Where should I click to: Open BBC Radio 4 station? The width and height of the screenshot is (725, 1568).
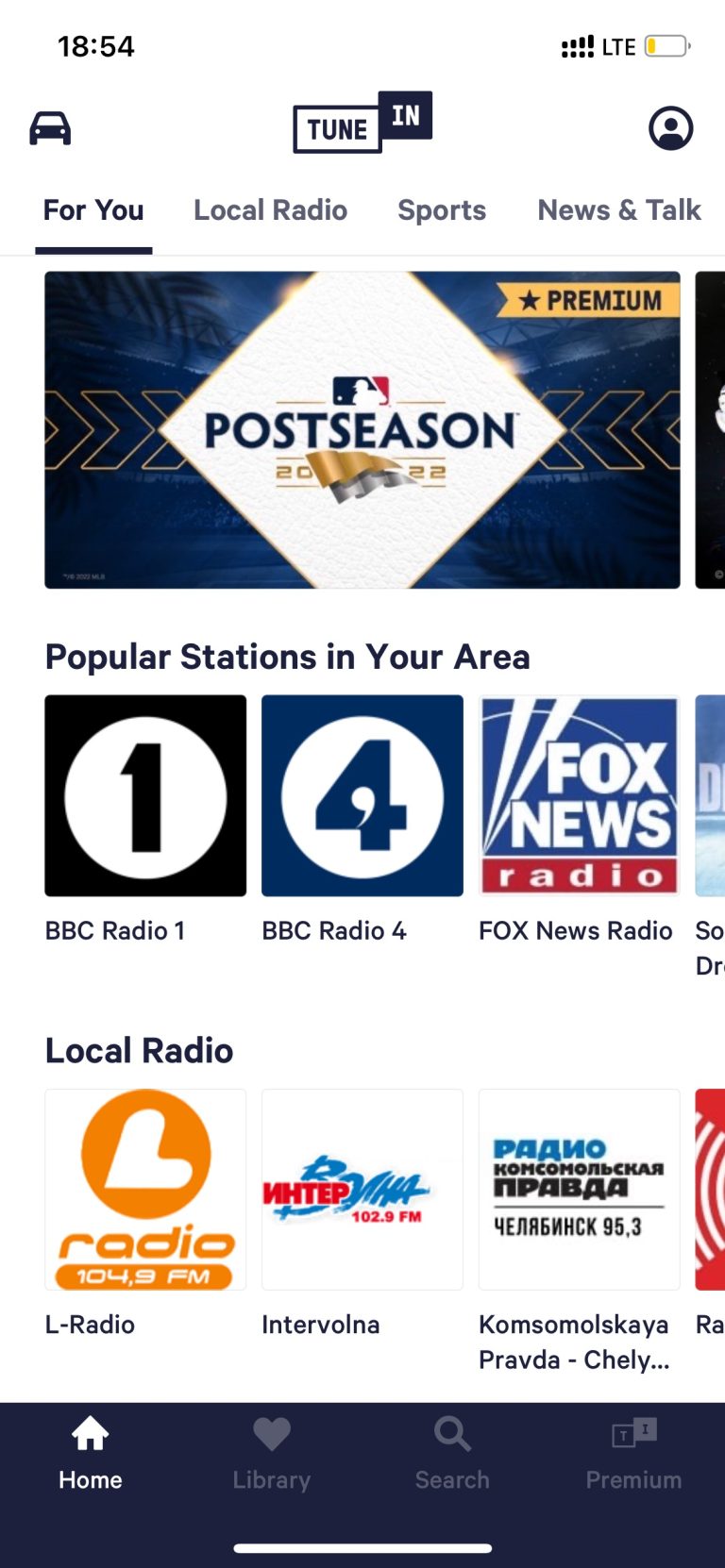(x=362, y=795)
